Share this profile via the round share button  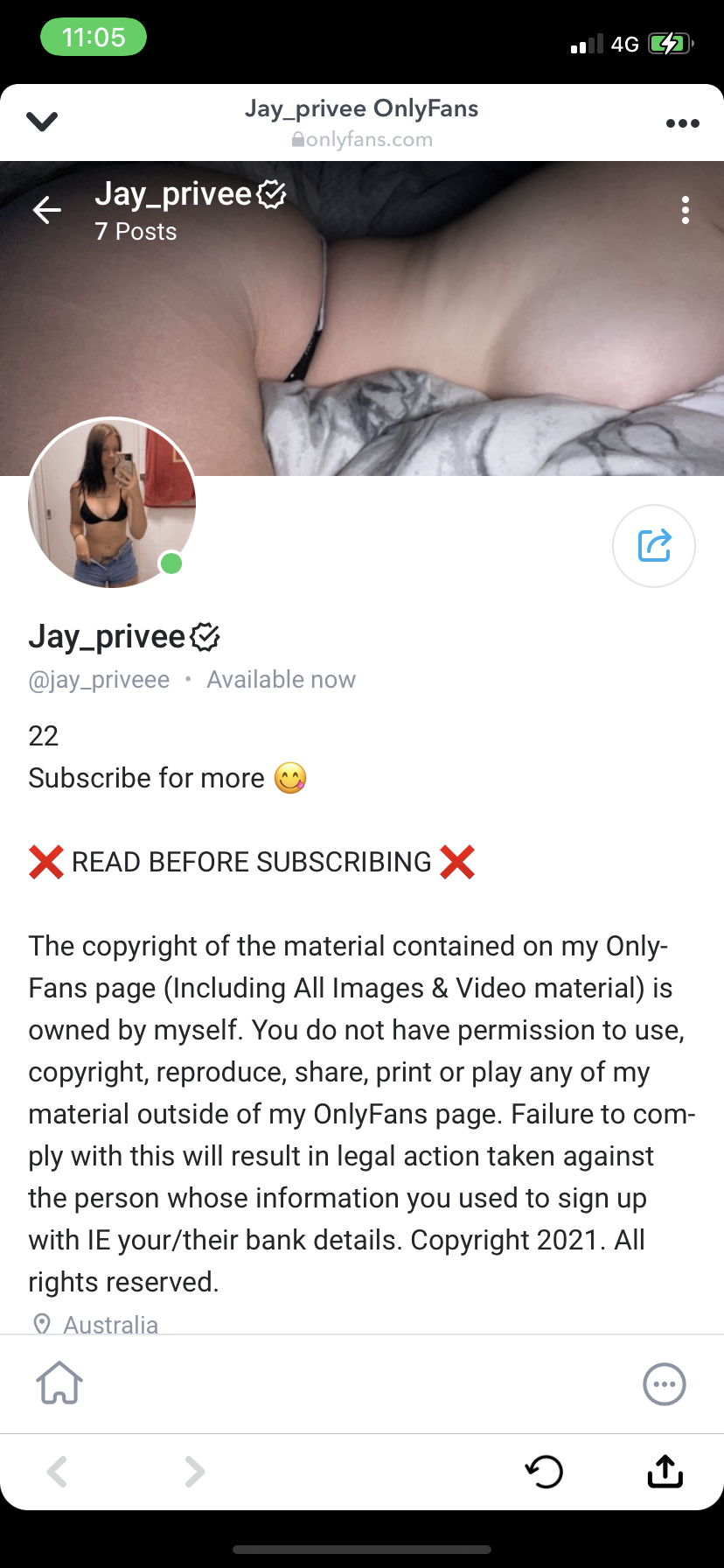654,546
